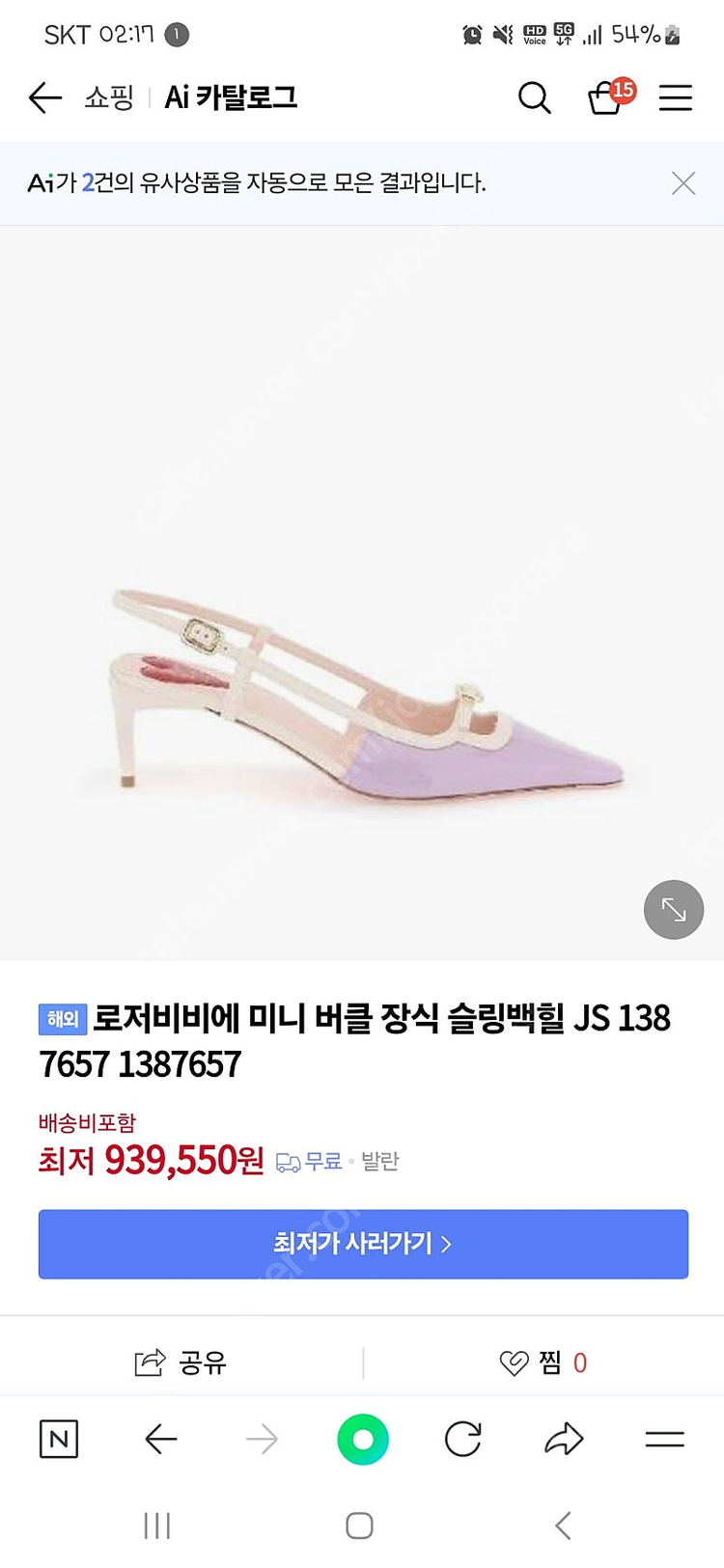This screenshot has height=1568, width=724.
Task: Reload the page with refresh icon
Action: click(x=462, y=1440)
